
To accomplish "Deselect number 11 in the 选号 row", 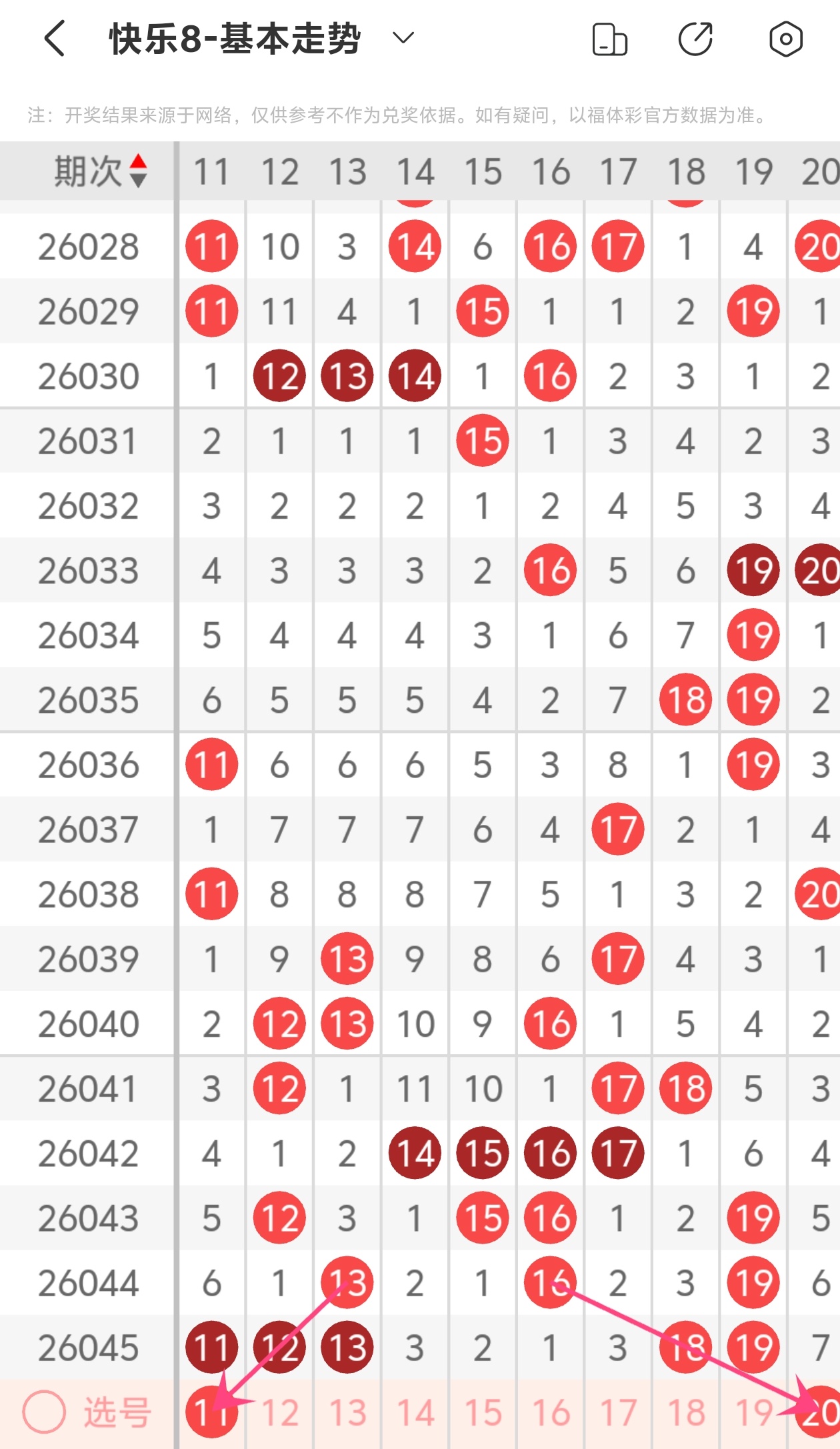I will click(211, 1412).
